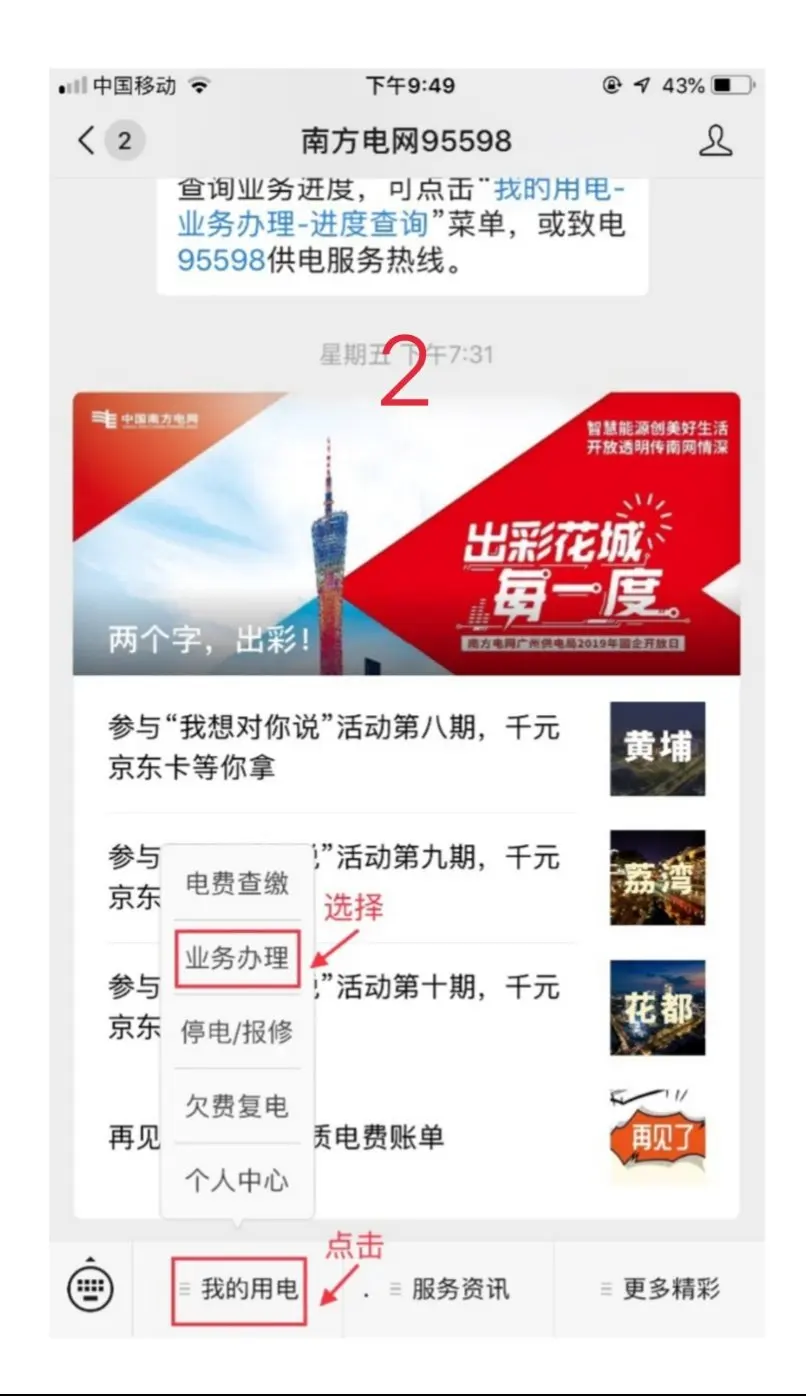Image resolution: width=806 pixels, height=1396 pixels.
Task: Open the official account profile icon
Action: pos(715,141)
